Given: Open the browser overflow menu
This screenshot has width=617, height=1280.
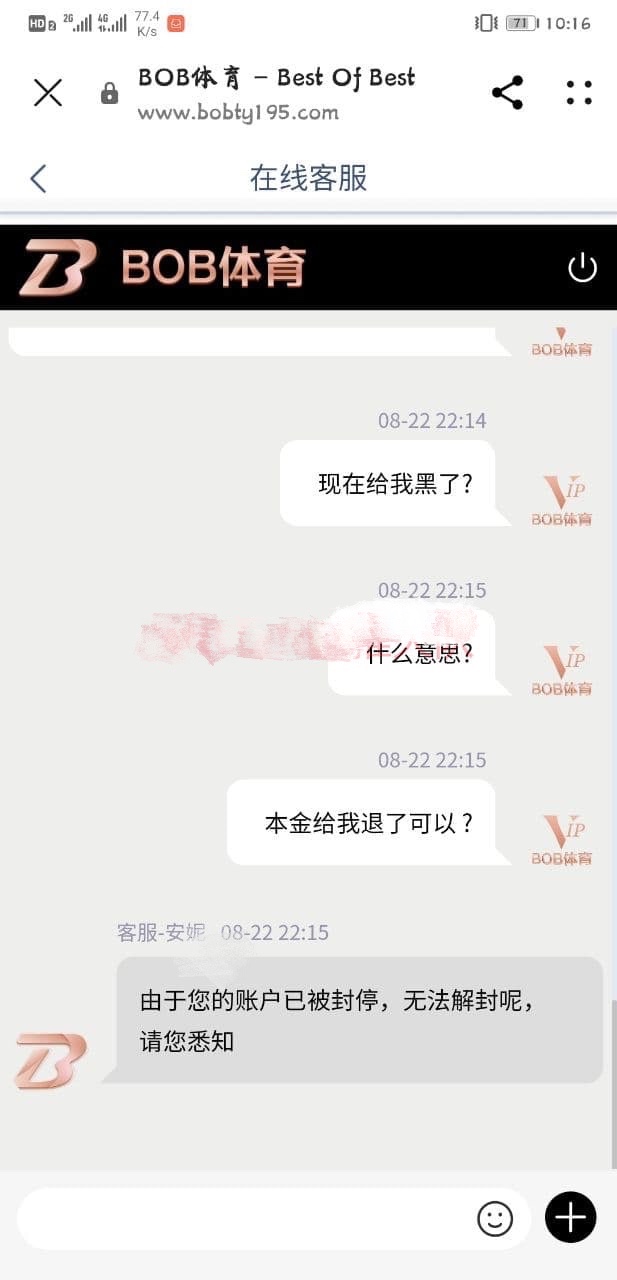Looking at the screenshot, I should click(579, 93).
